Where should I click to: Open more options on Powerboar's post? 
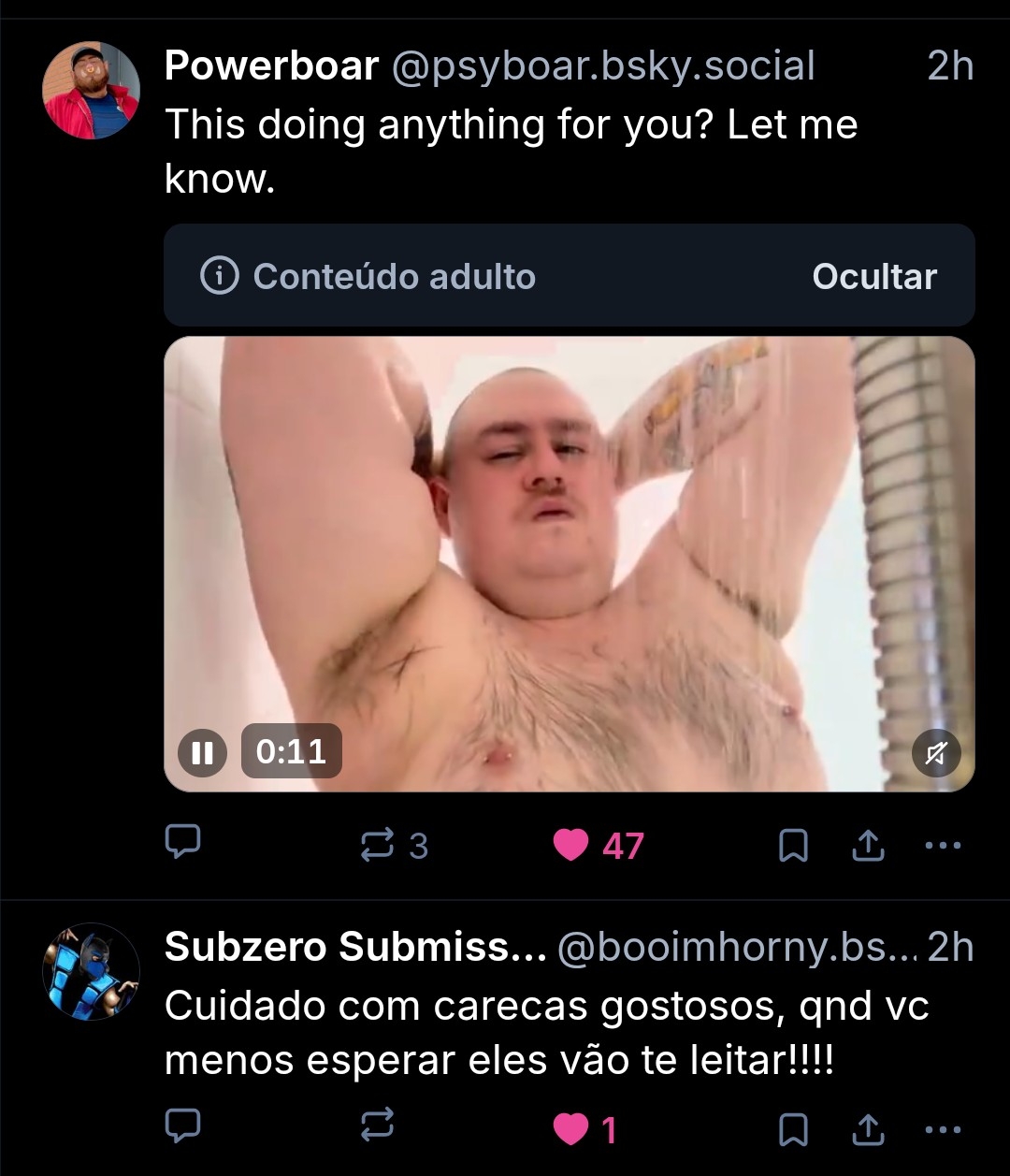point(943,846)
